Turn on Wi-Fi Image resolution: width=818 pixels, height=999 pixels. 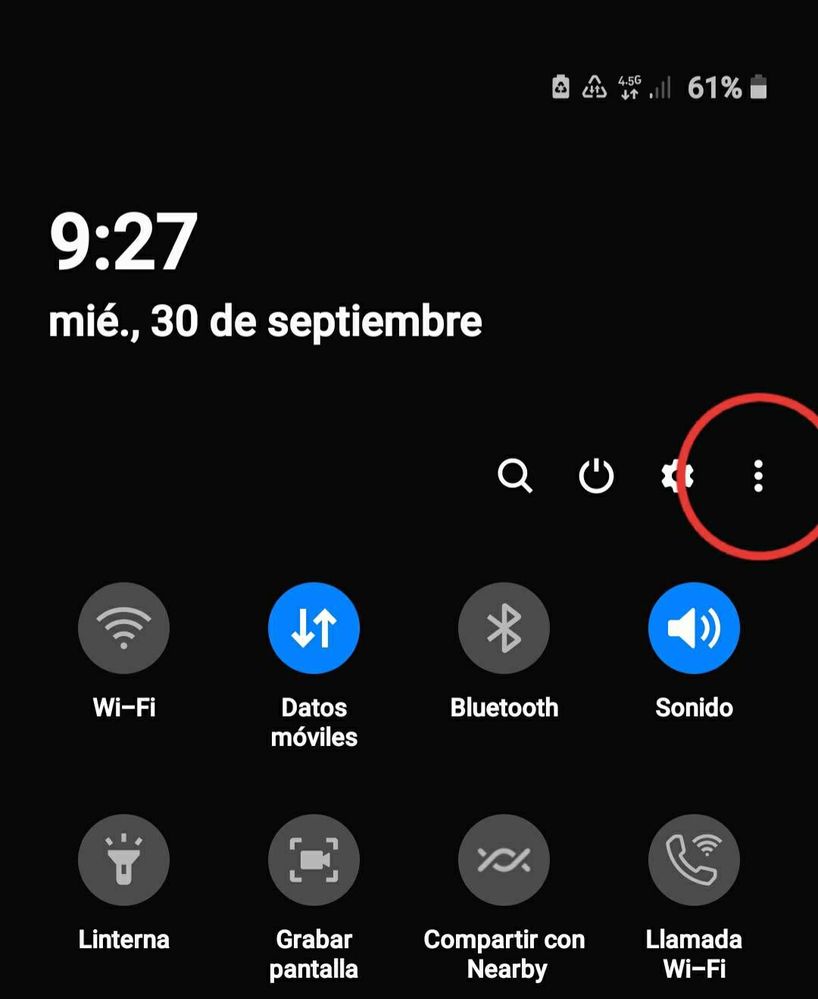point(124,629)
